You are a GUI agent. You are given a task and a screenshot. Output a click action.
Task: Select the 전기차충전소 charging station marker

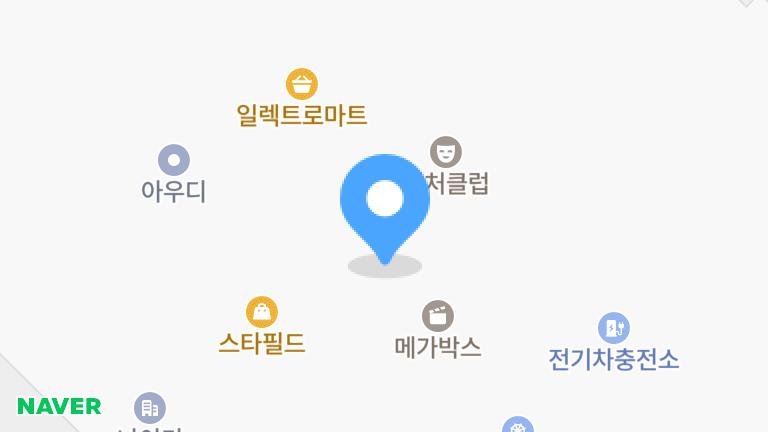(614, 328)
